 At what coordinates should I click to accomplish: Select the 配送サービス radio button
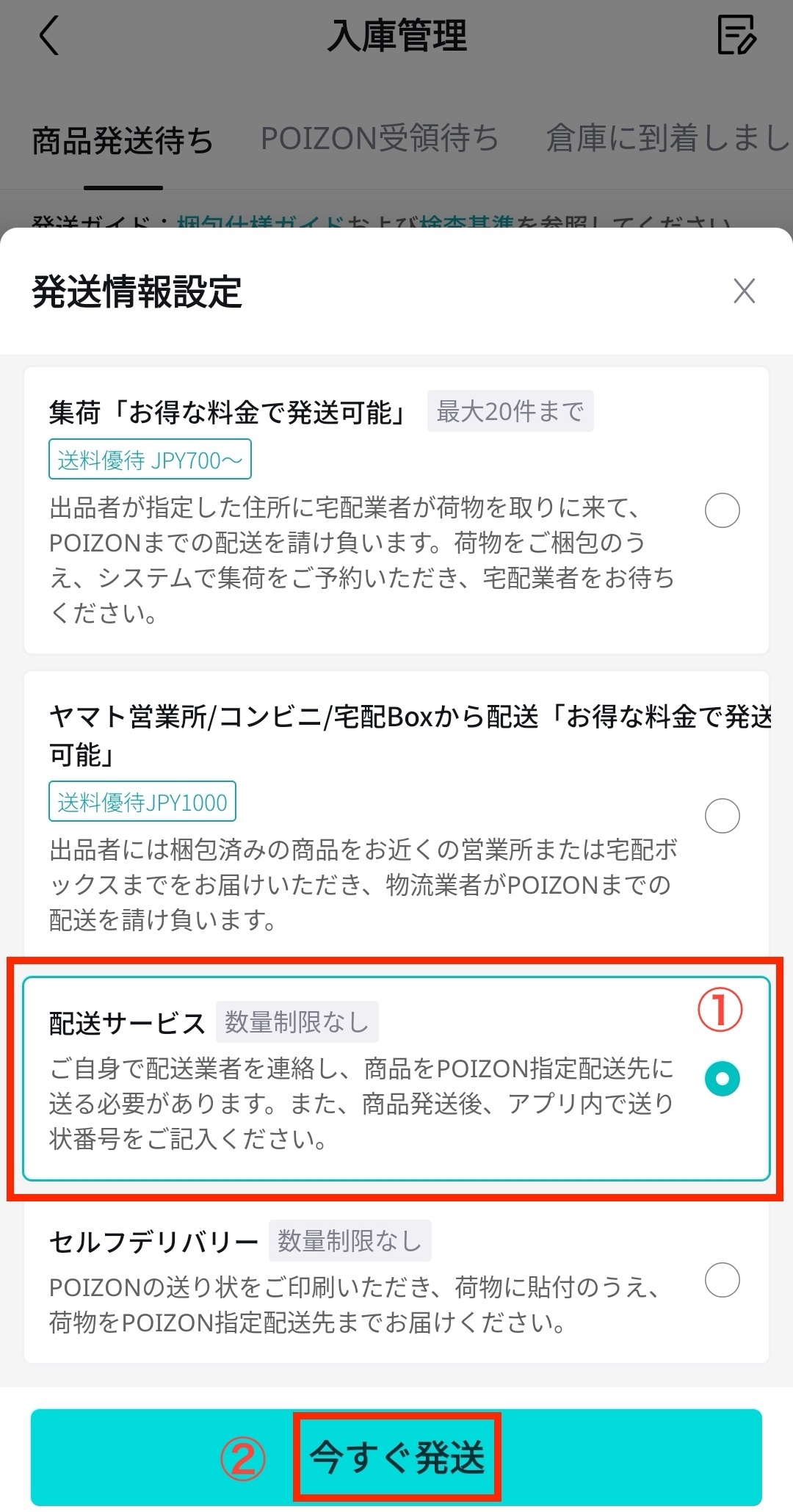[723, 1079]
